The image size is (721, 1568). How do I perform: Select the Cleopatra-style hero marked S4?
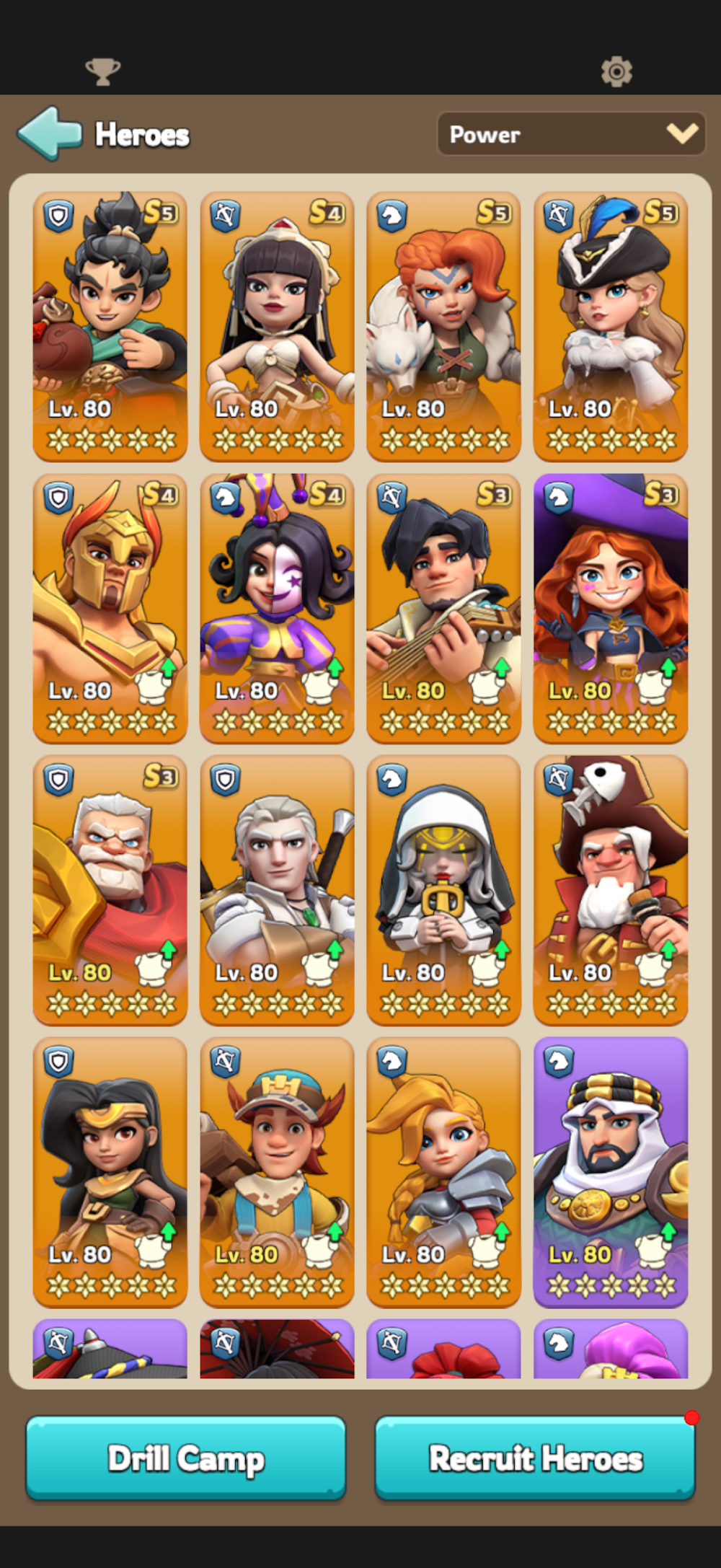pos(277,326)
